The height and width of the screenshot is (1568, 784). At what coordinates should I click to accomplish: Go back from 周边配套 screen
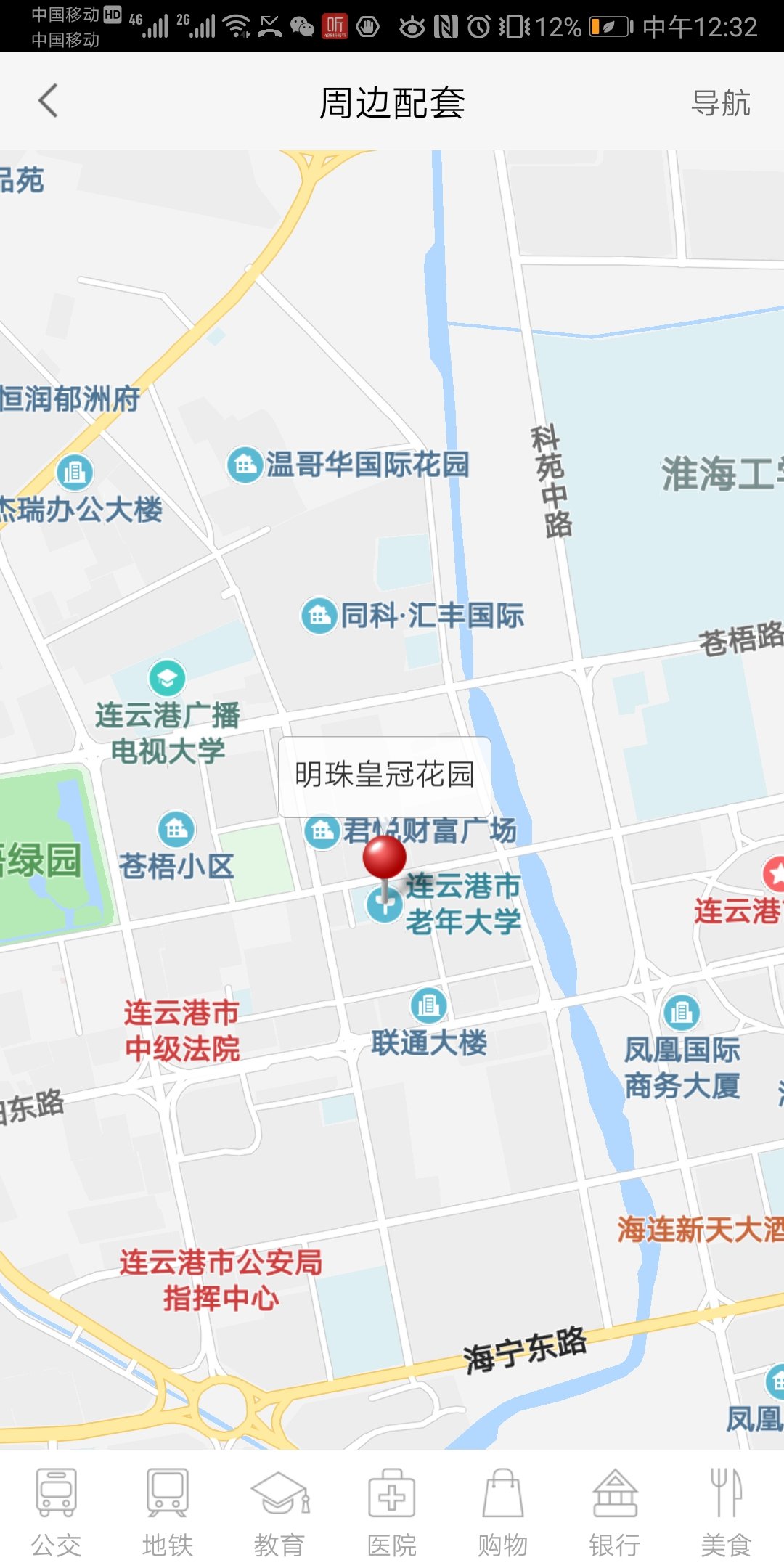pos(48,102)
